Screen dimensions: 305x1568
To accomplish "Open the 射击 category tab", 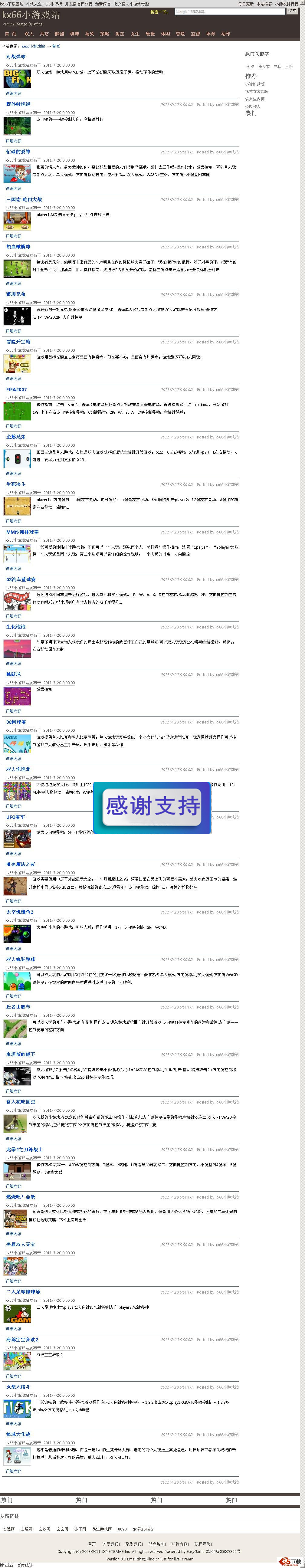I will coord(120,34).
